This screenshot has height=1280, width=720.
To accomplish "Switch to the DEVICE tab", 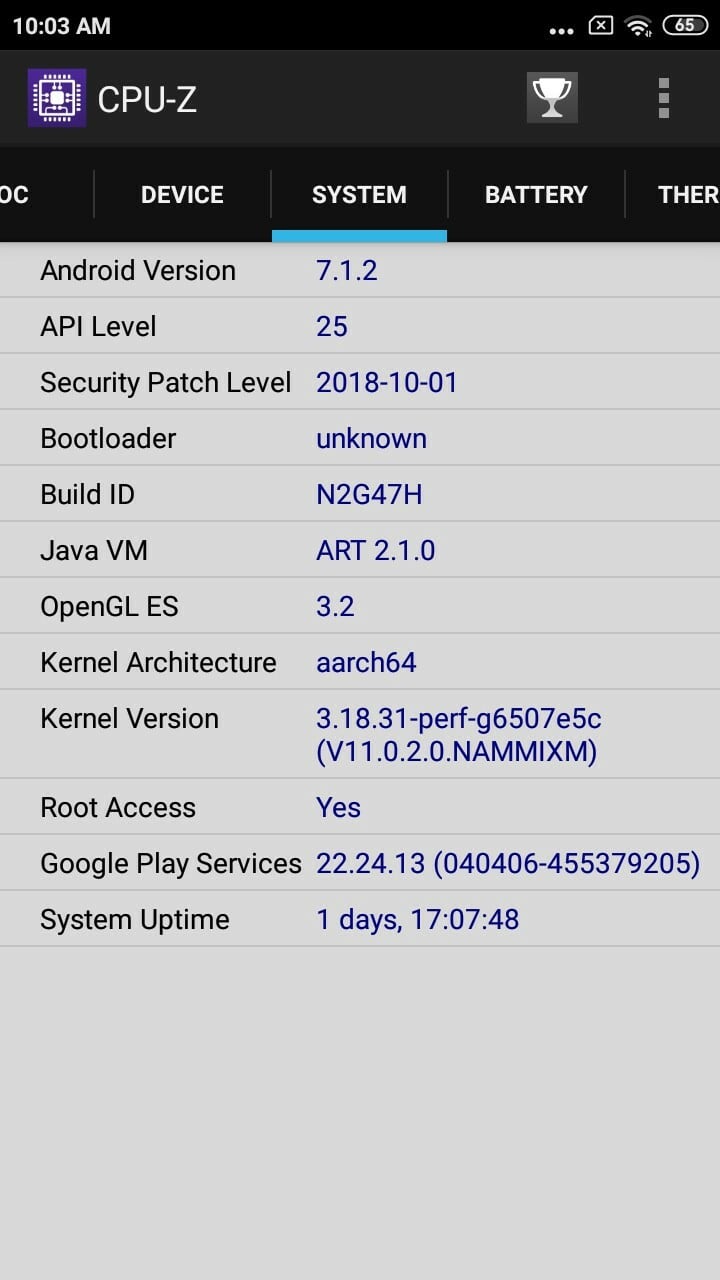I will (x=182, y=195).
